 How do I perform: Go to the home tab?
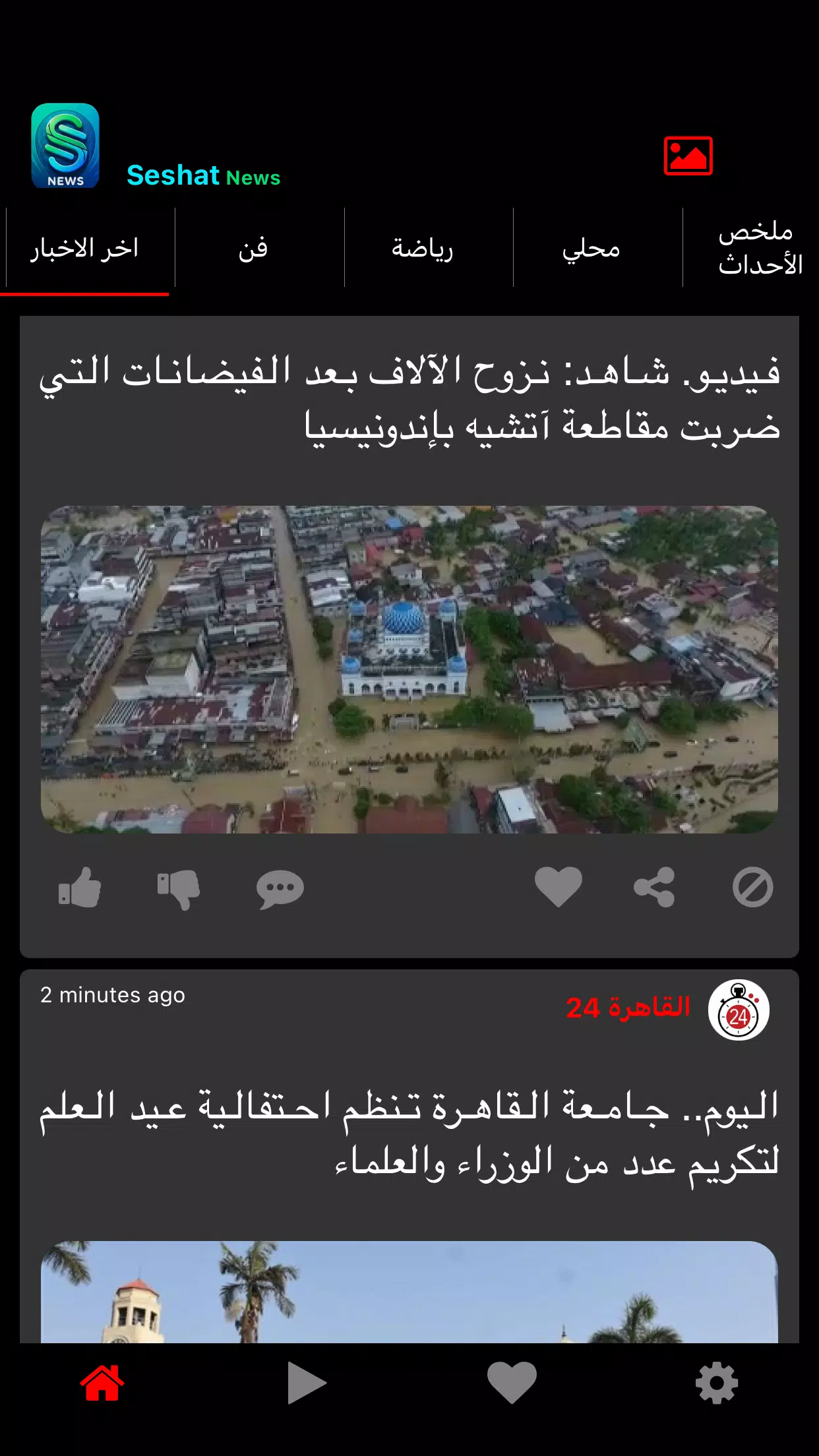click(x=102, y=1383)
